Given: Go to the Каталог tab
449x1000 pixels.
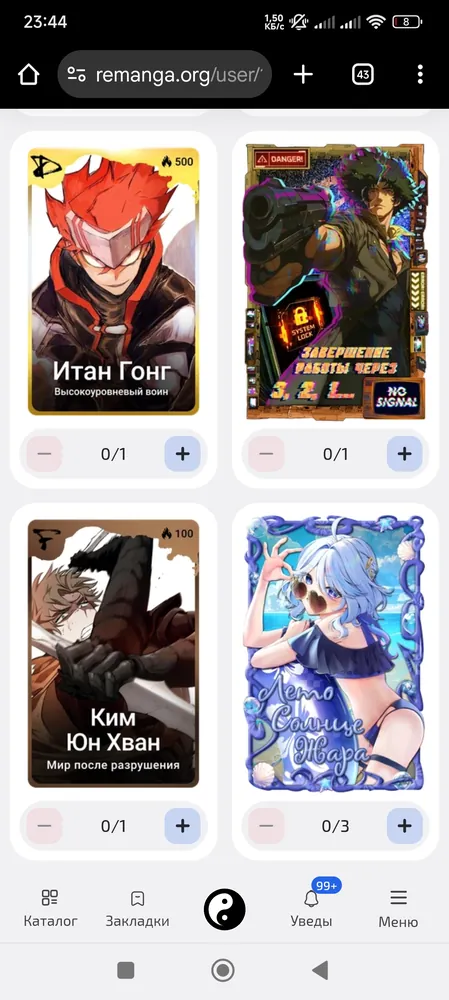Looking at the screenshot, I should (x=50, y=908).
